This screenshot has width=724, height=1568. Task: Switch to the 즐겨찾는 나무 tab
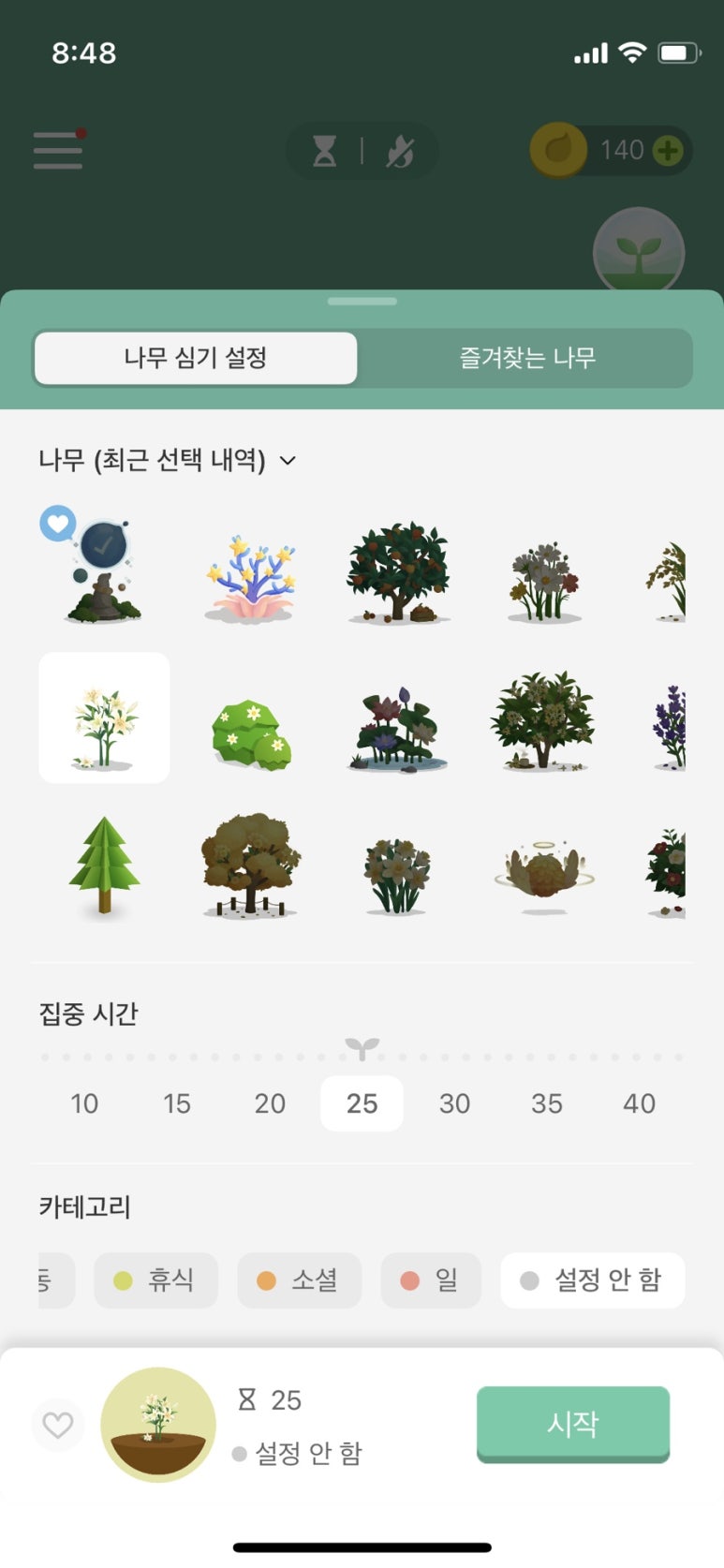[x=526, y=358]
